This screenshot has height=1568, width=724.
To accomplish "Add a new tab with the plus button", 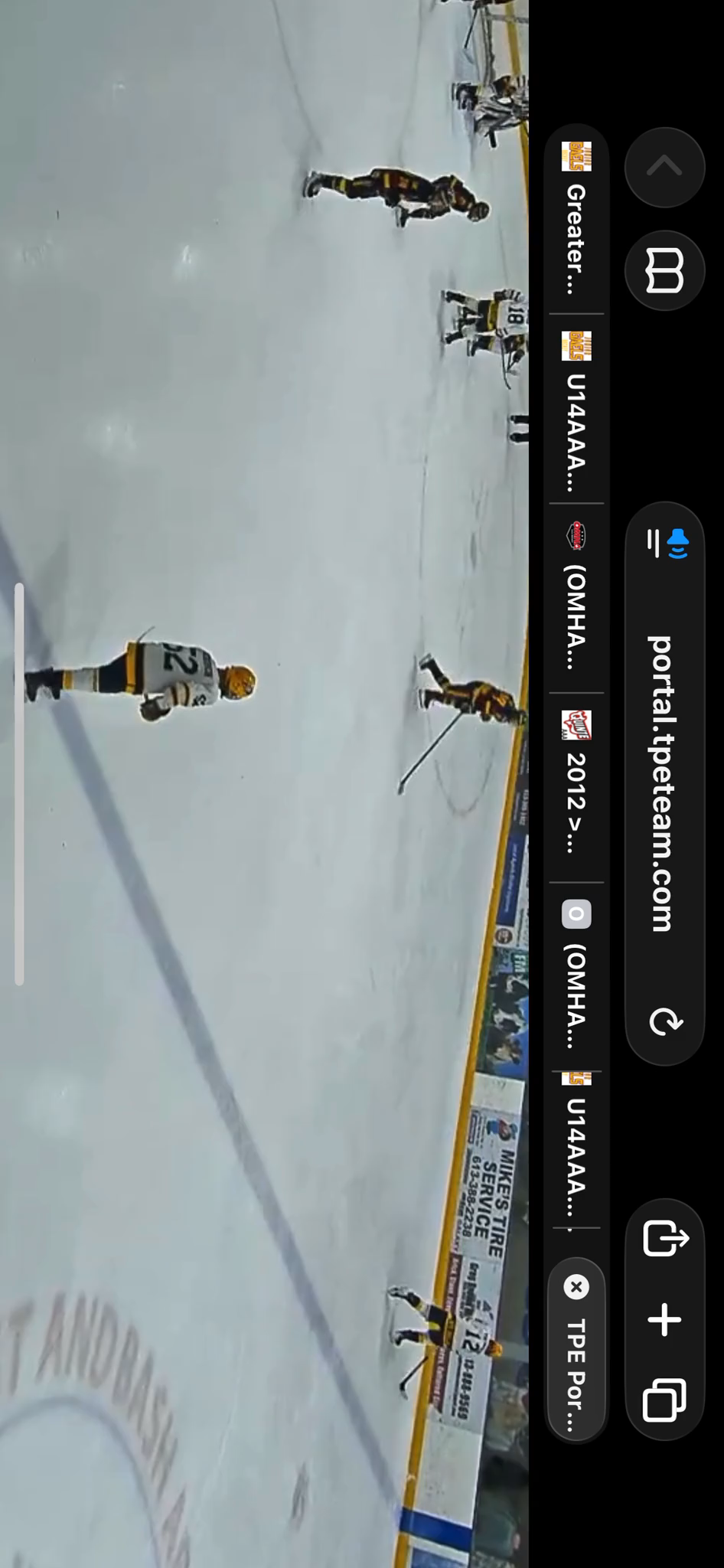I will click(664, 1320).
